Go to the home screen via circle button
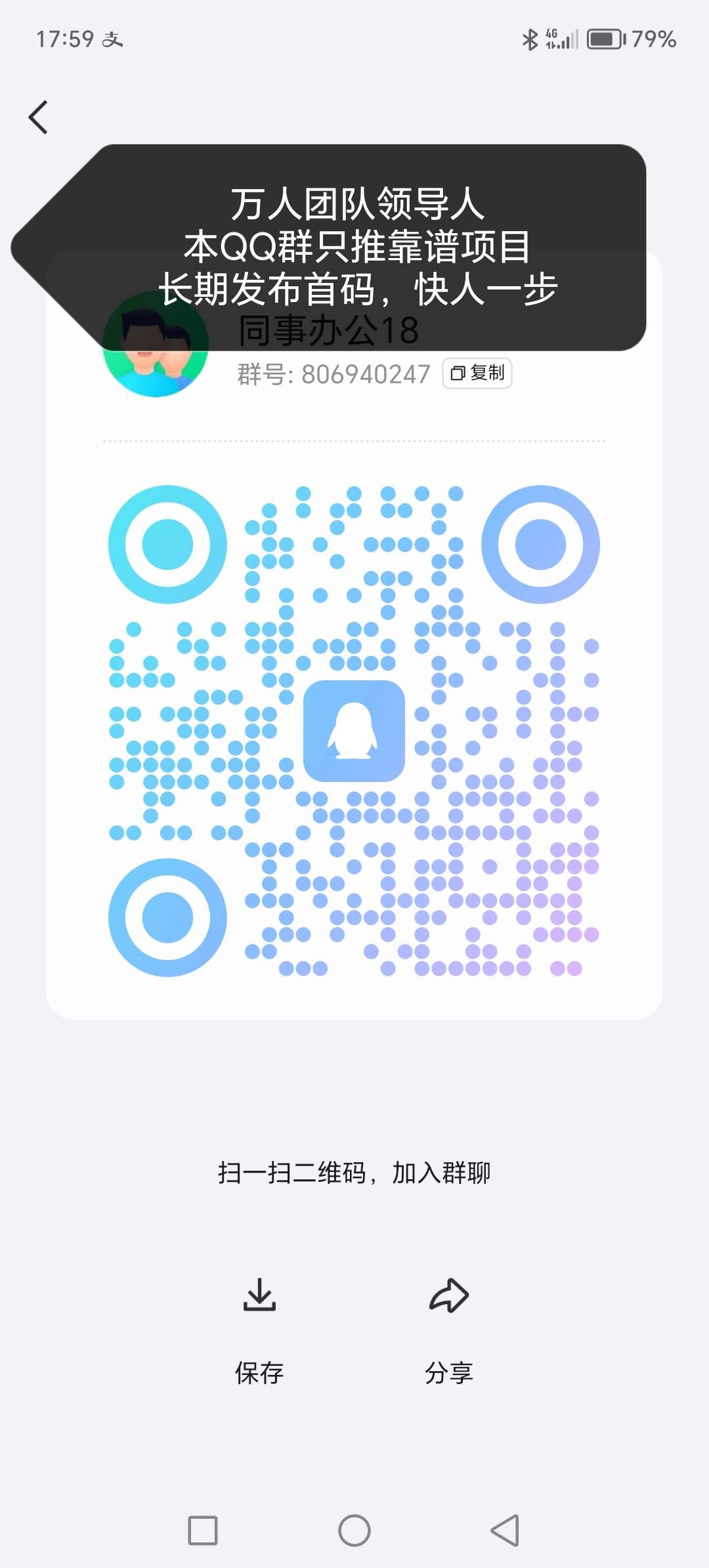The image size is (709, 1568). coord(354,1531)
